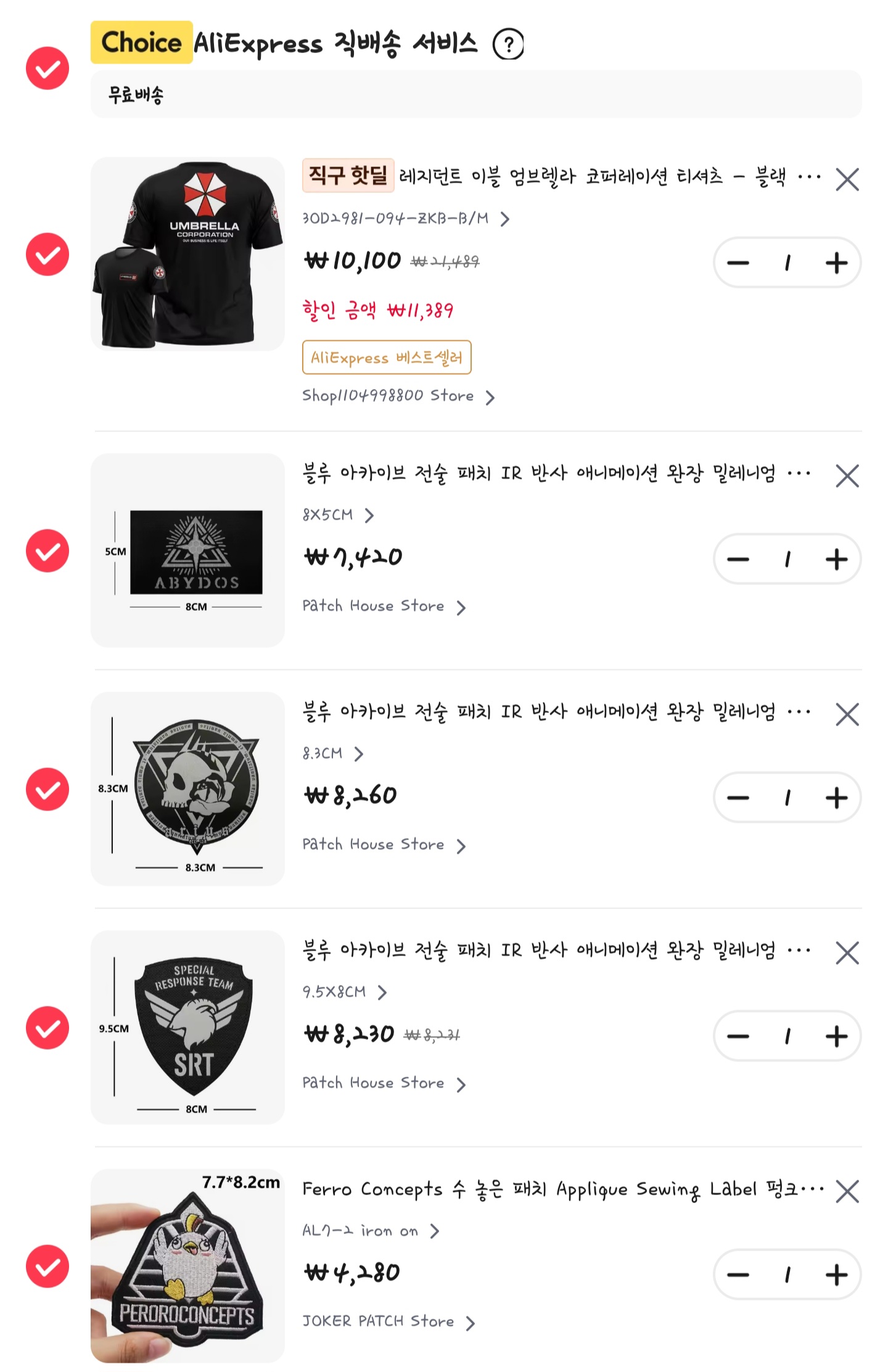Open Patch House Store under the SRT patch
The height and width of the screenshot is (1372, 888).
(x=383, y=1084)
